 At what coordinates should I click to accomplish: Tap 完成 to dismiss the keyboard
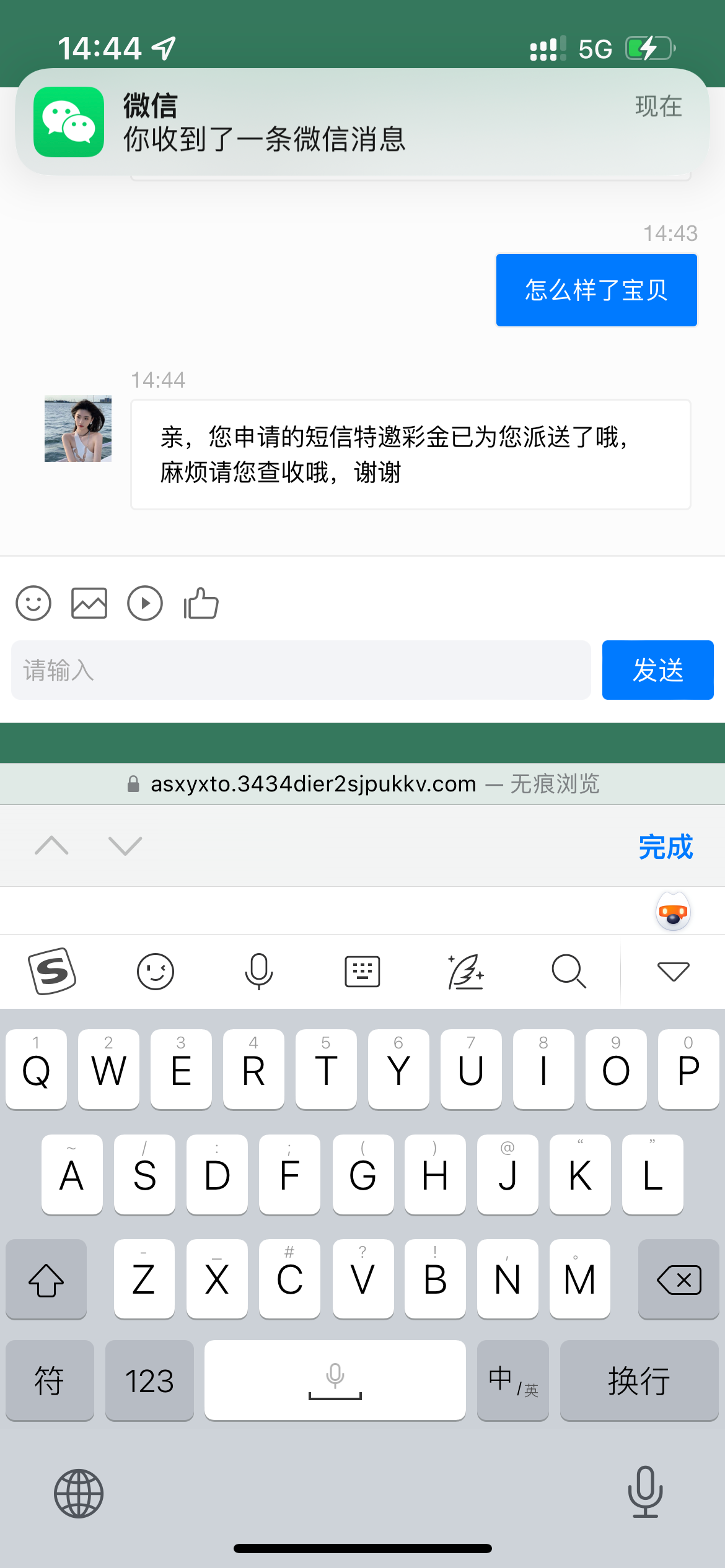pyautogui.click(x=665, y=847)
